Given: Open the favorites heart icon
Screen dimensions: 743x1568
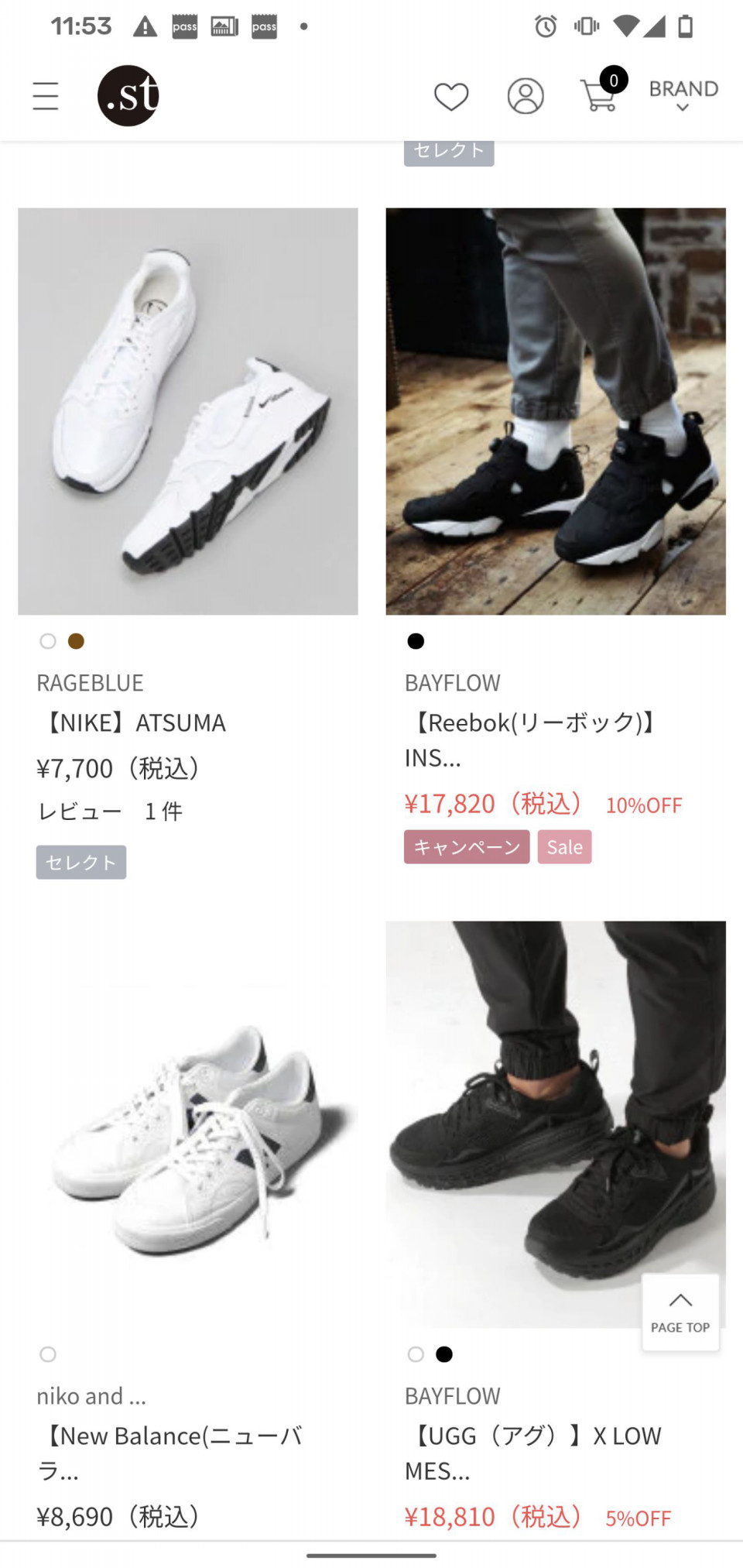Looking at the screenshot, I should coord(450,97).
